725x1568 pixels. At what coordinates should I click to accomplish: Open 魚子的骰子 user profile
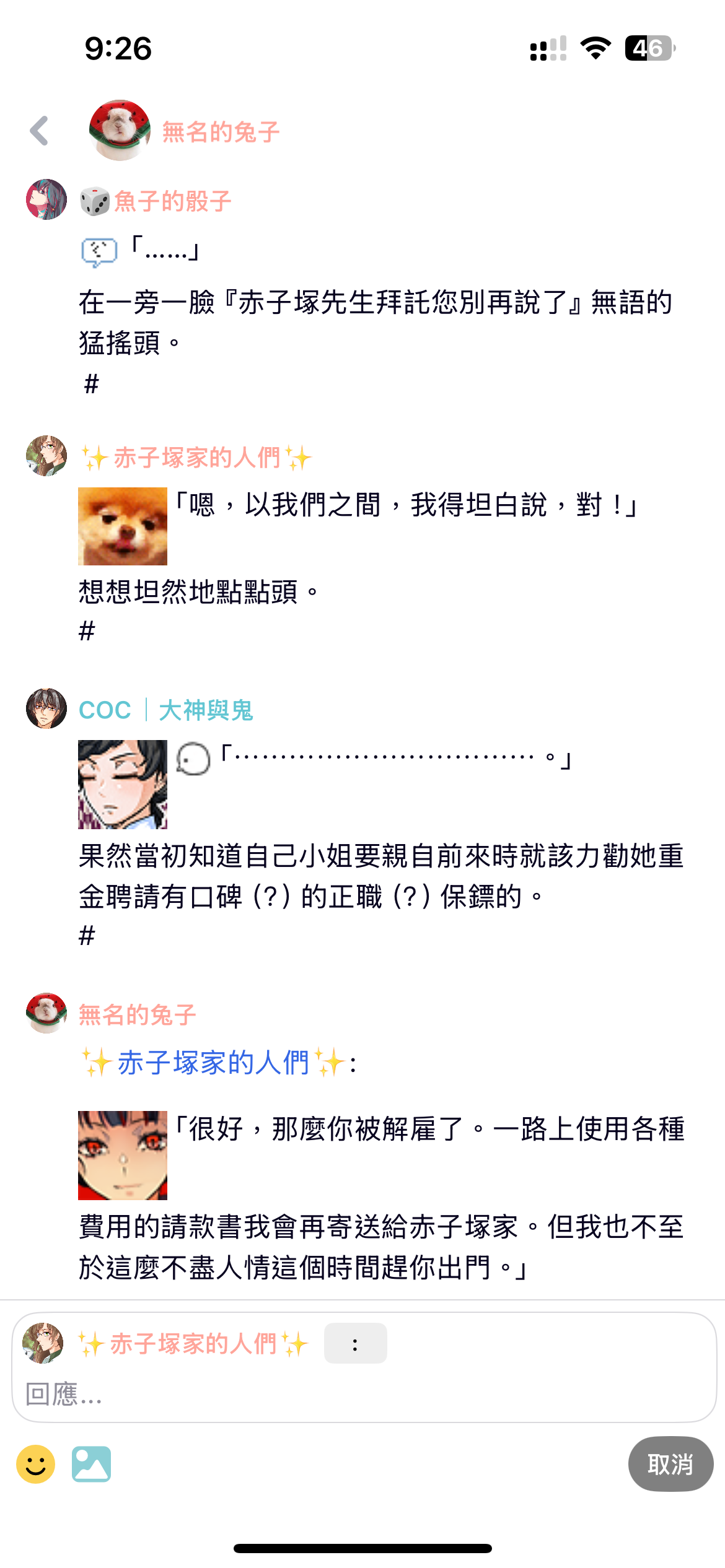coord(172,201)
